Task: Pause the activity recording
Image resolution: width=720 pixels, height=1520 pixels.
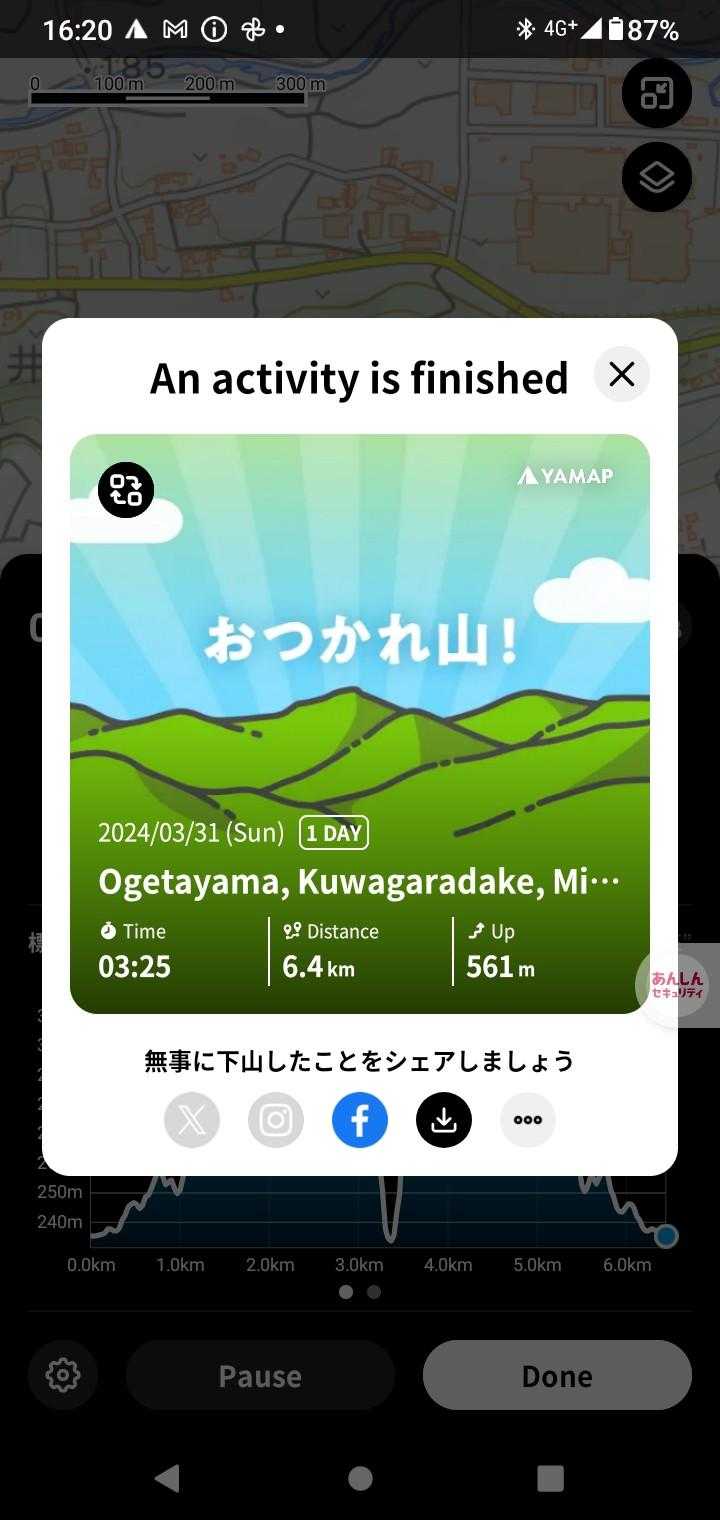Action: (x=260, y=1376)
